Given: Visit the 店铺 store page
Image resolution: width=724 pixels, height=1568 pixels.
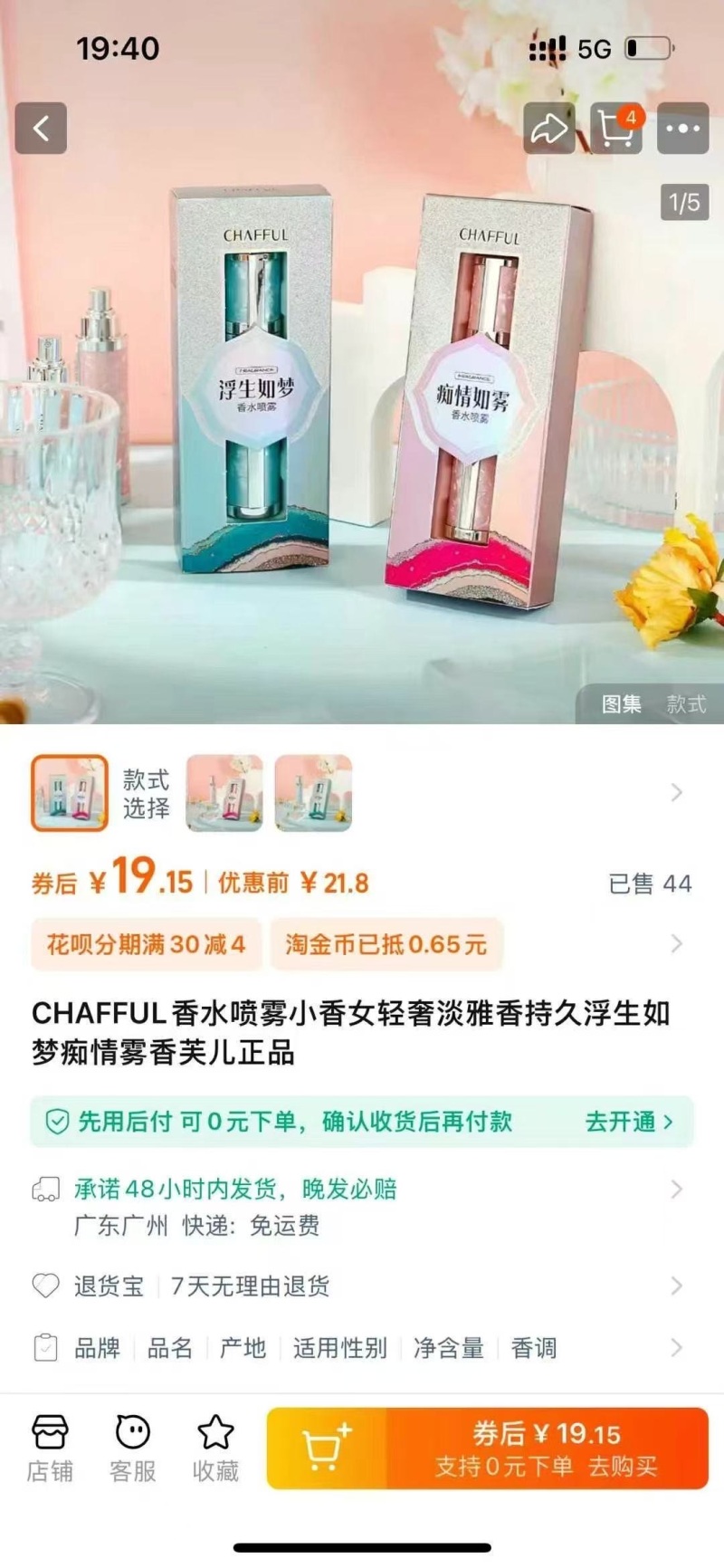Looking at the screenshot, I should (x=50, y=1448).
